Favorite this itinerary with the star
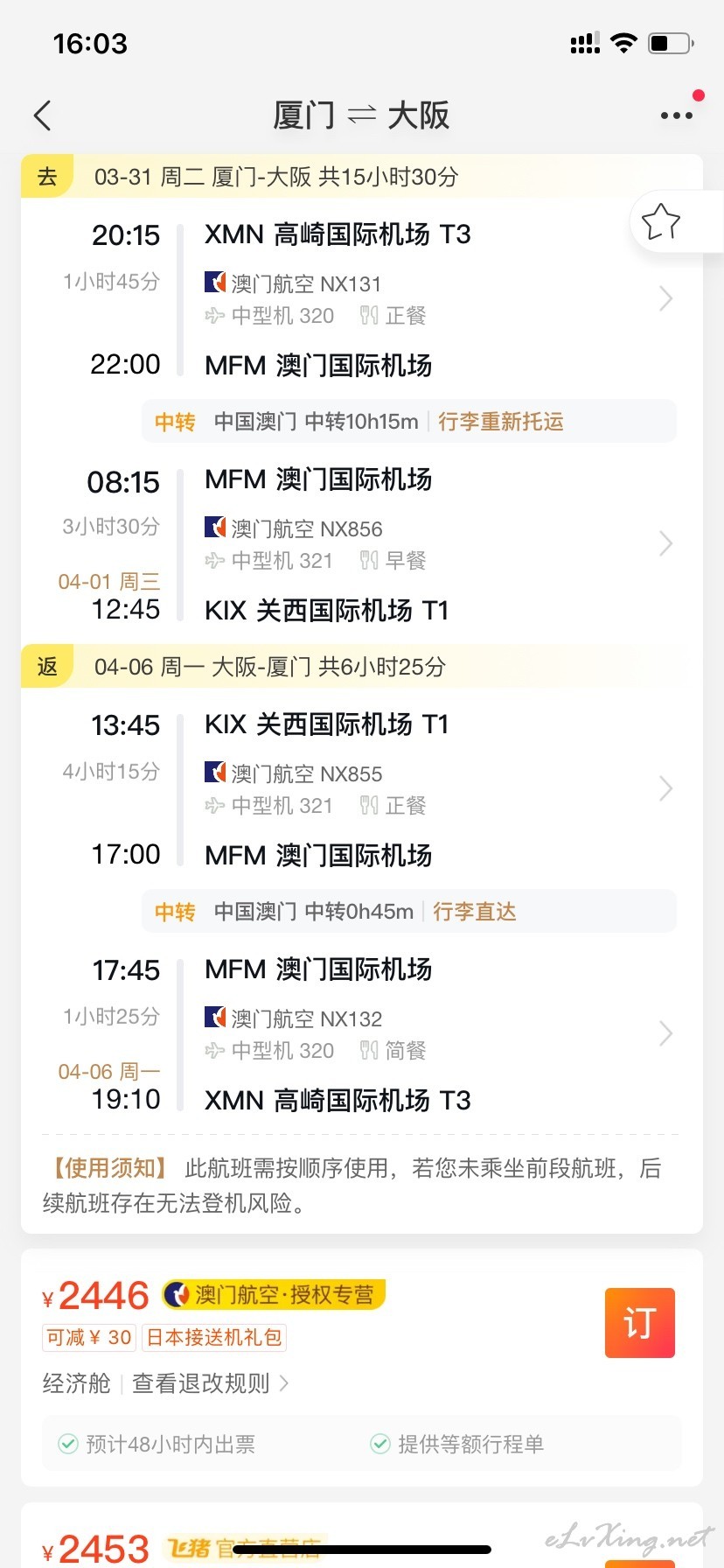Viewport: 724px width, 1568px height. pos(661,221)
